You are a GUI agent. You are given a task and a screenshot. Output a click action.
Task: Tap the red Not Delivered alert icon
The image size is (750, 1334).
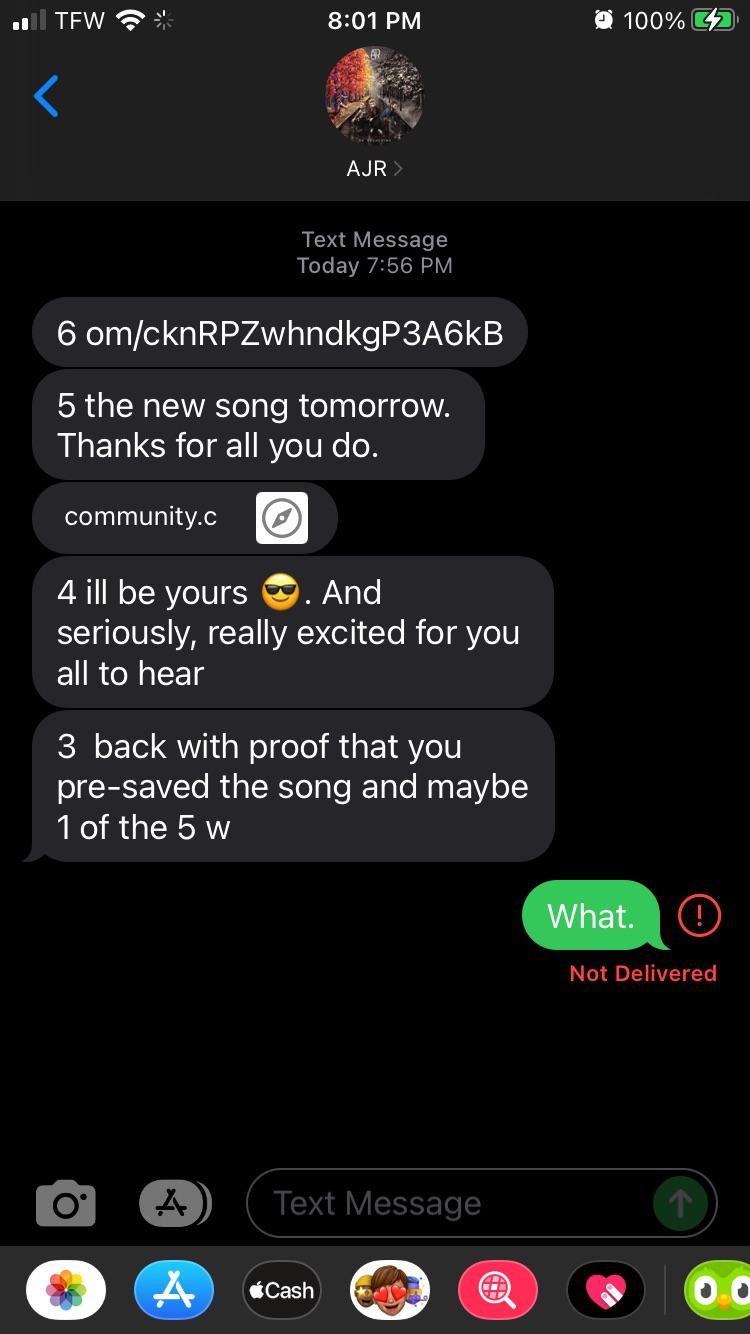698,914
